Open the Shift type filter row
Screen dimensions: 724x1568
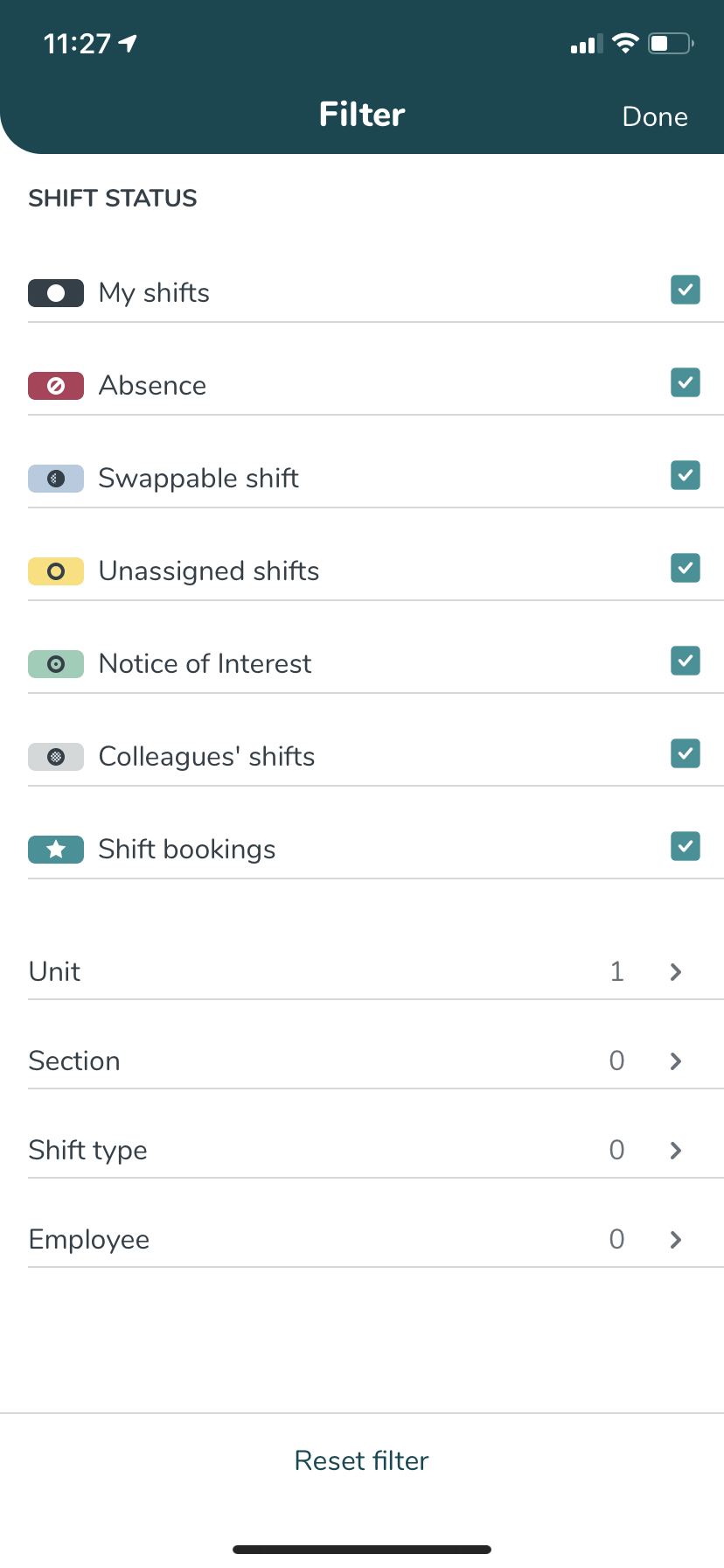(x=376, y=1150)
